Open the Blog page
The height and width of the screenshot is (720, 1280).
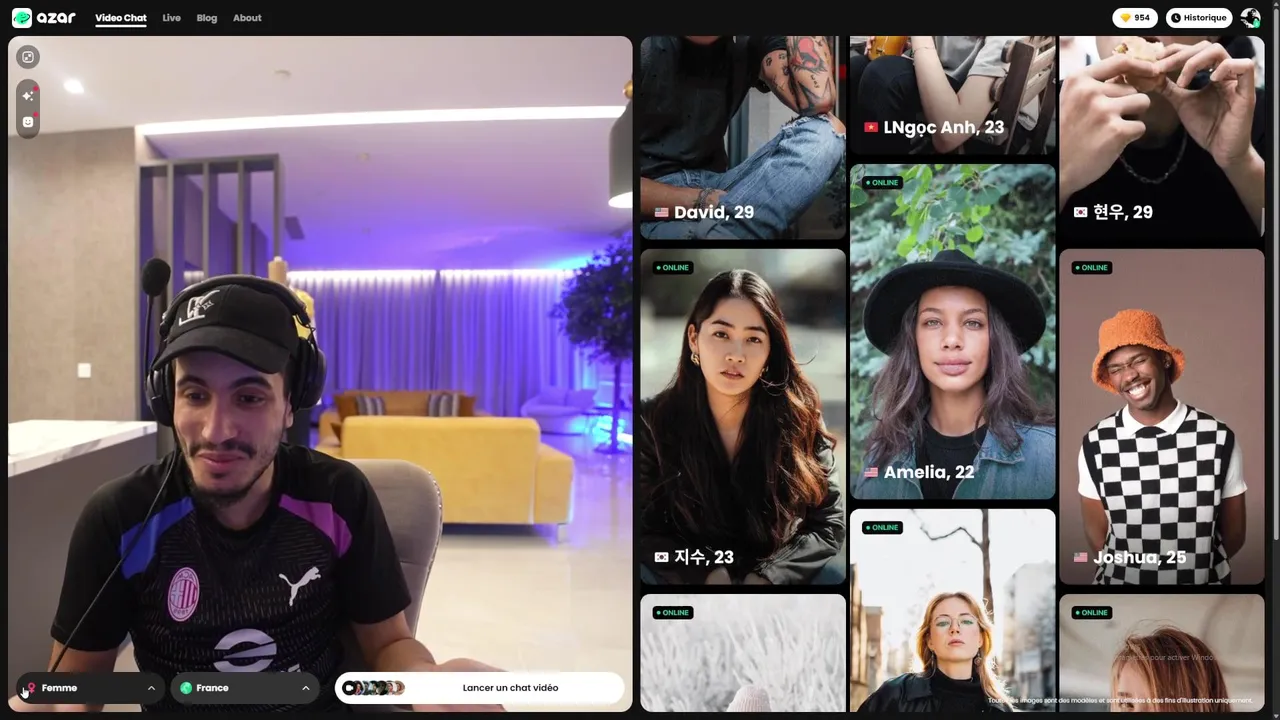(207, 18)
